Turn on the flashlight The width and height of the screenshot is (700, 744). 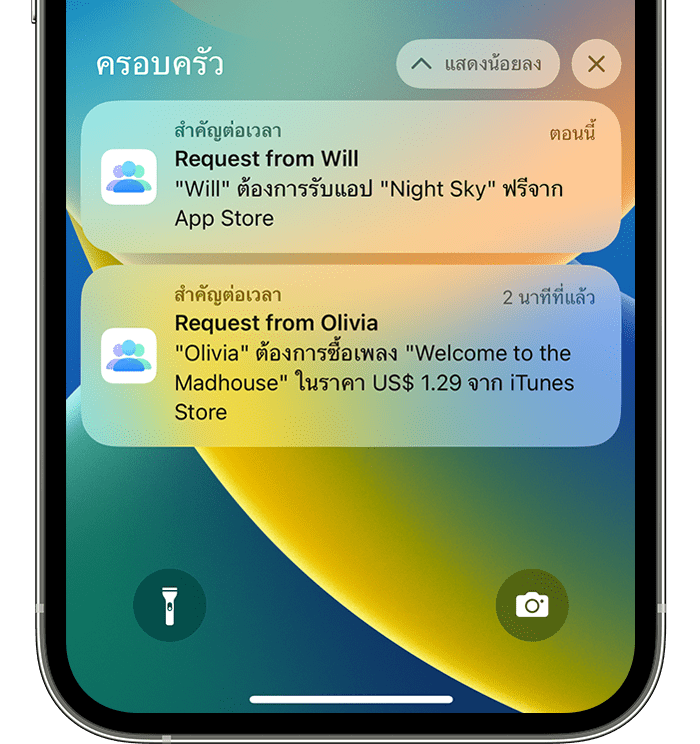[169, 605]
